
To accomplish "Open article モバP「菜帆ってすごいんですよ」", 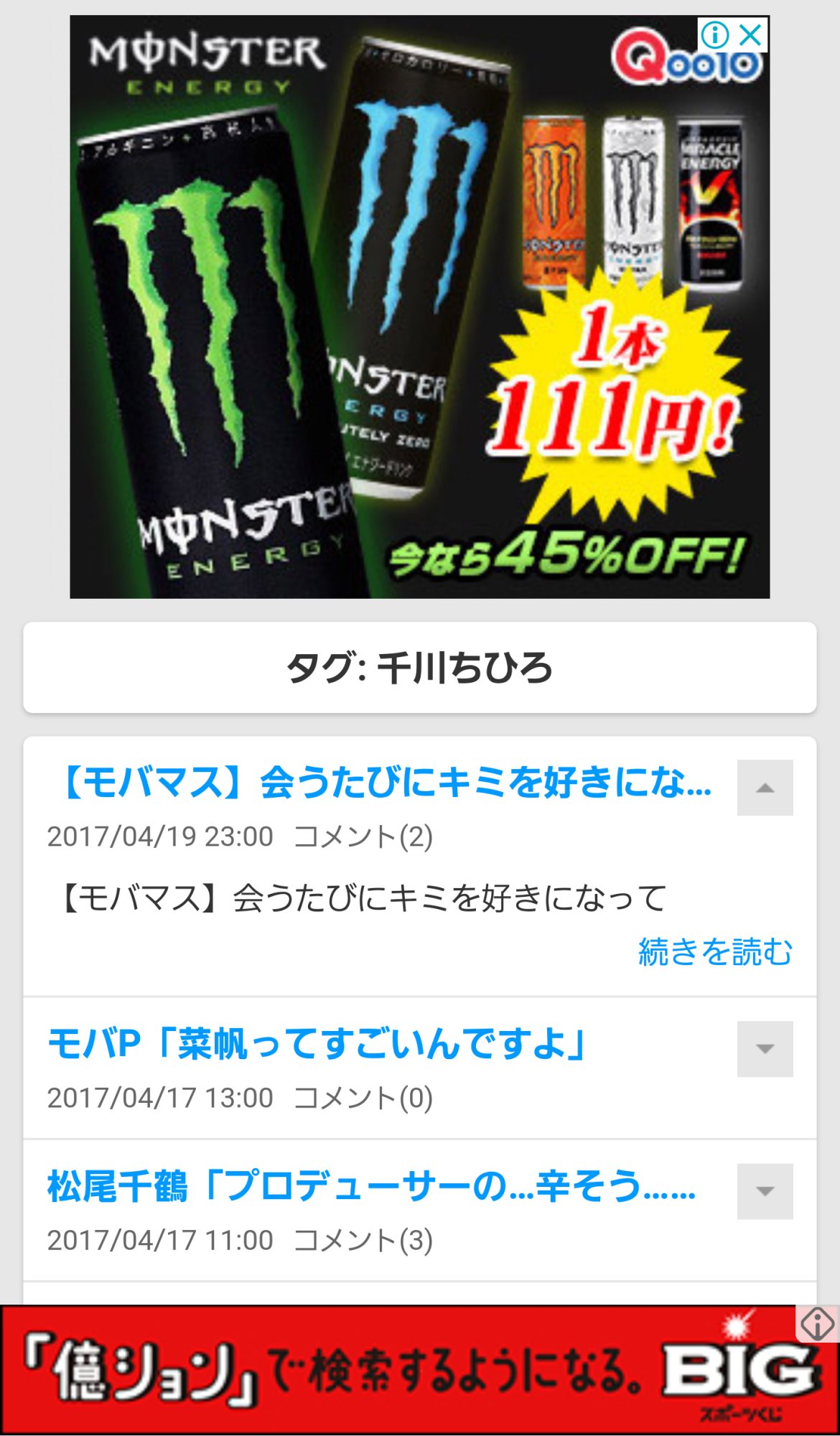I will (317, 1044).
